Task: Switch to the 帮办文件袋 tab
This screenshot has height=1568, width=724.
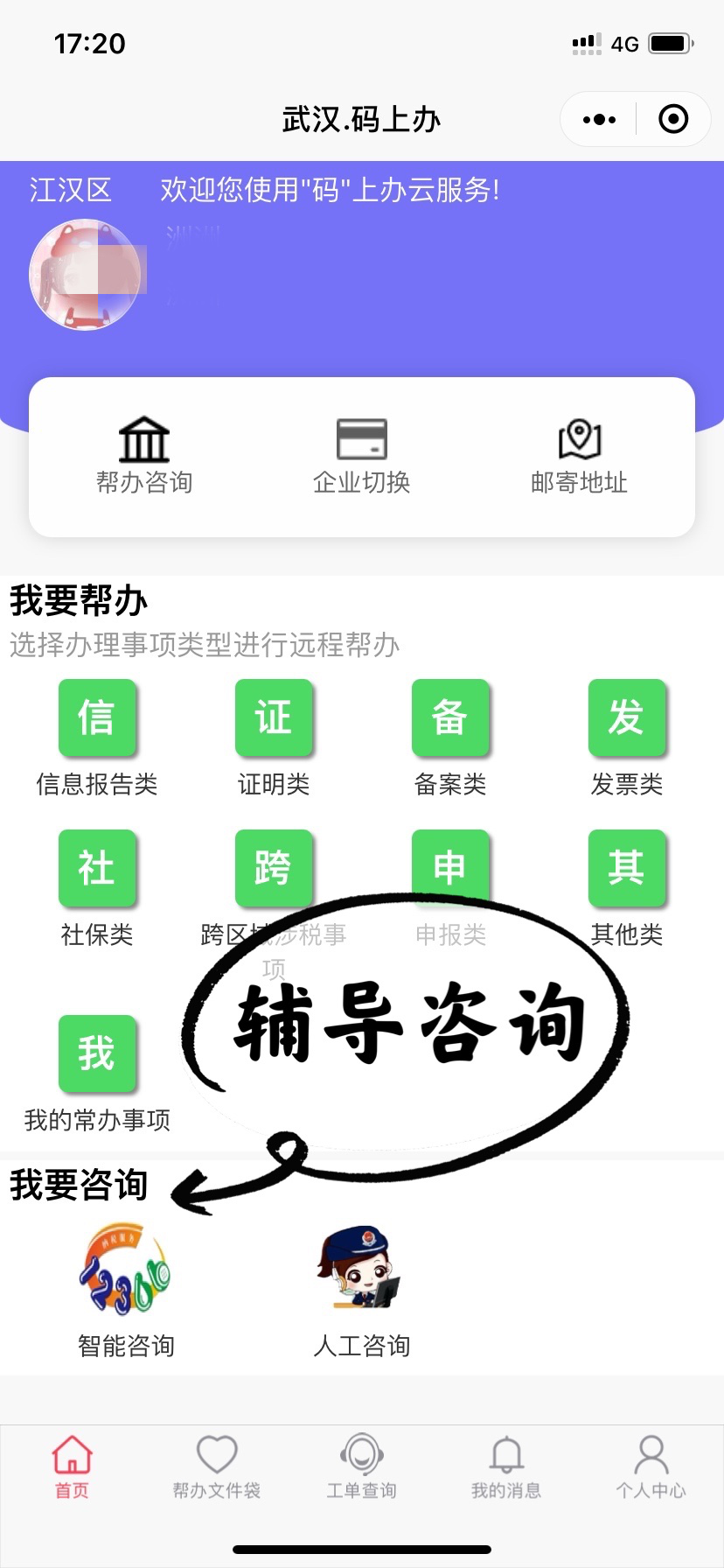Action: tap(217, 1467)
